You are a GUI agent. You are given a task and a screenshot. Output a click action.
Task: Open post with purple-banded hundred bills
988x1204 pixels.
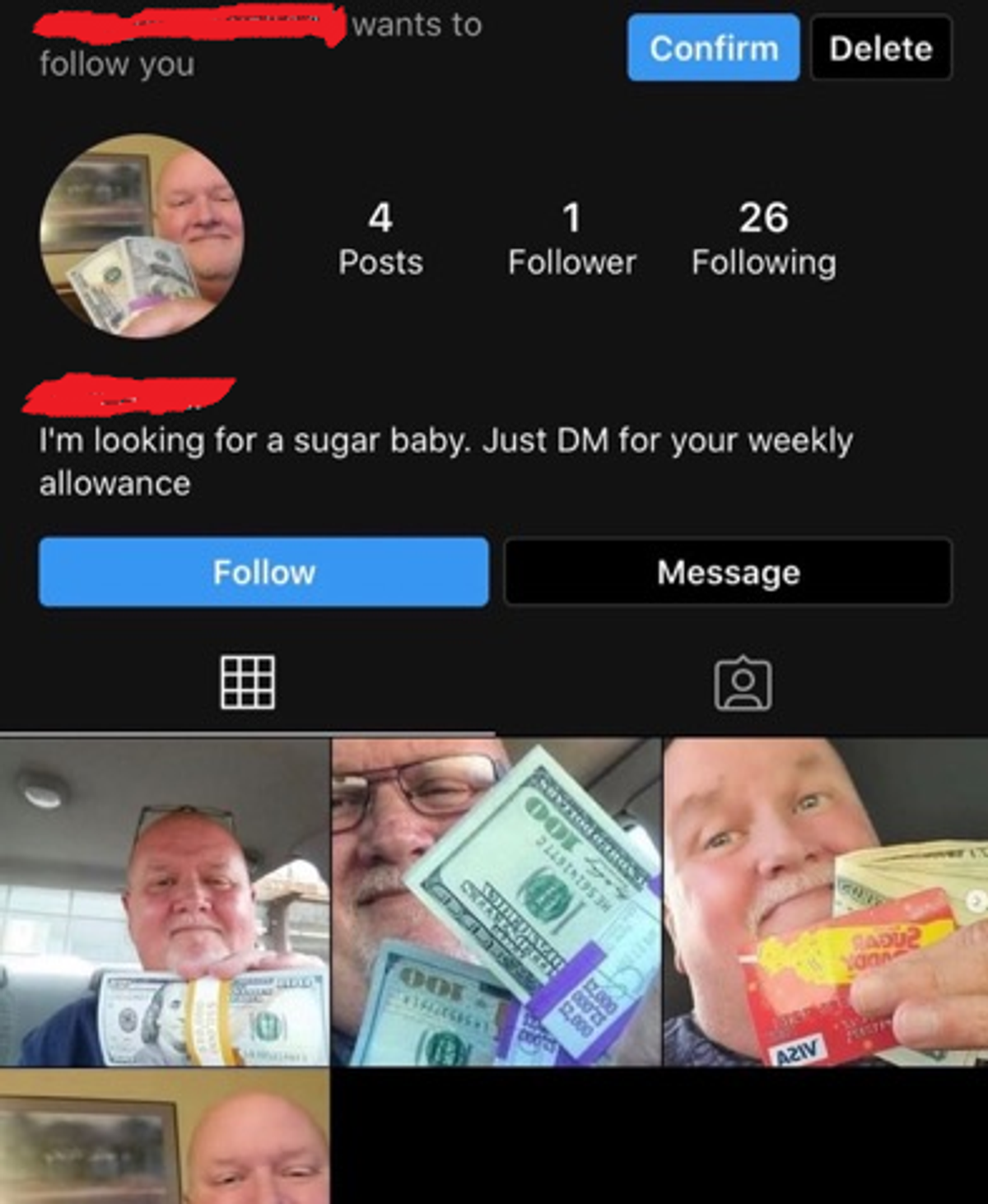(x=496, y=902)
